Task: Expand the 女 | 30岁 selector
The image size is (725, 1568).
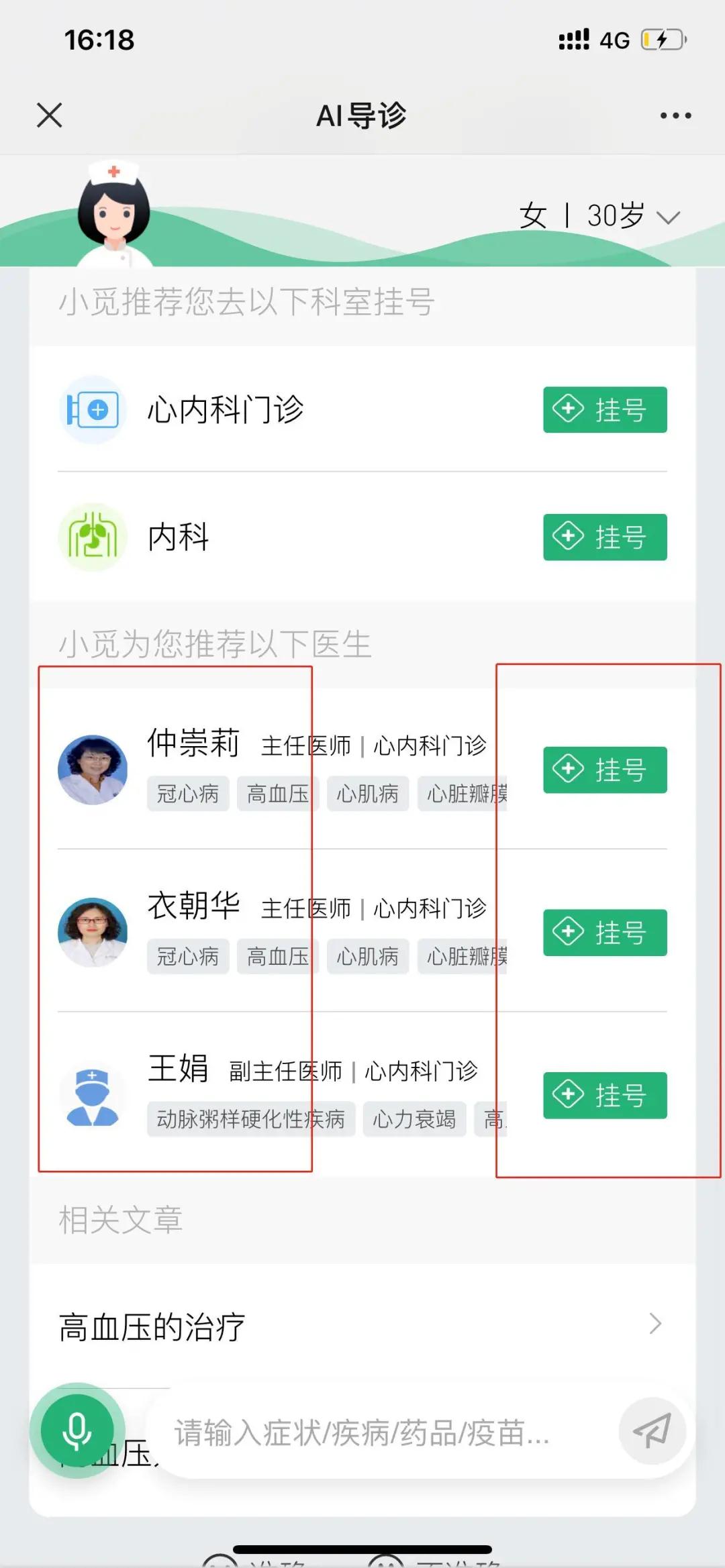Action: [x=599, y=216]
